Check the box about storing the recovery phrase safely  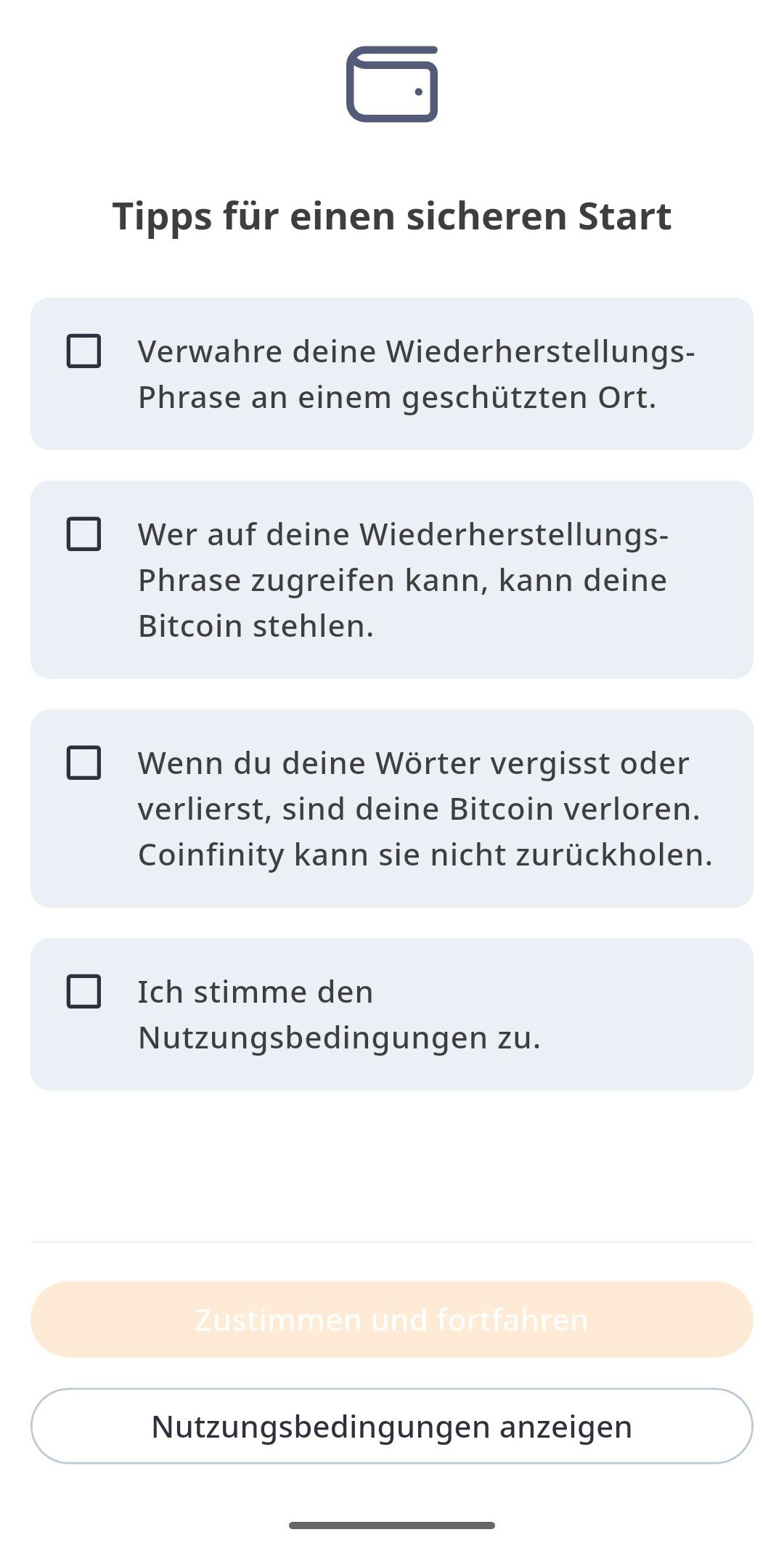point(84,351)
